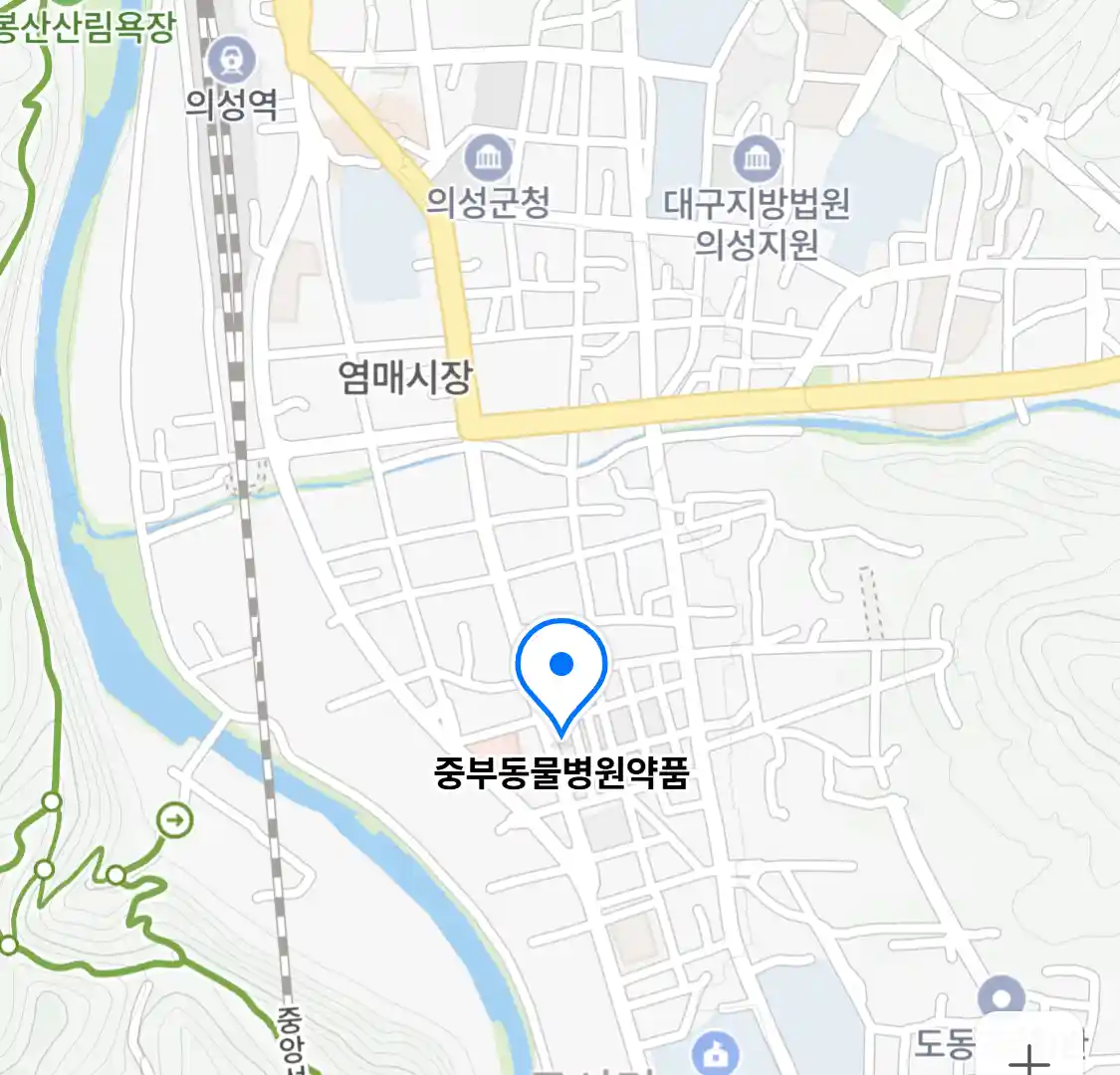Open the 대구지방법원 의성지원 marker
This screenshot has height=1075, width=1120.
(x=758, y=159)
